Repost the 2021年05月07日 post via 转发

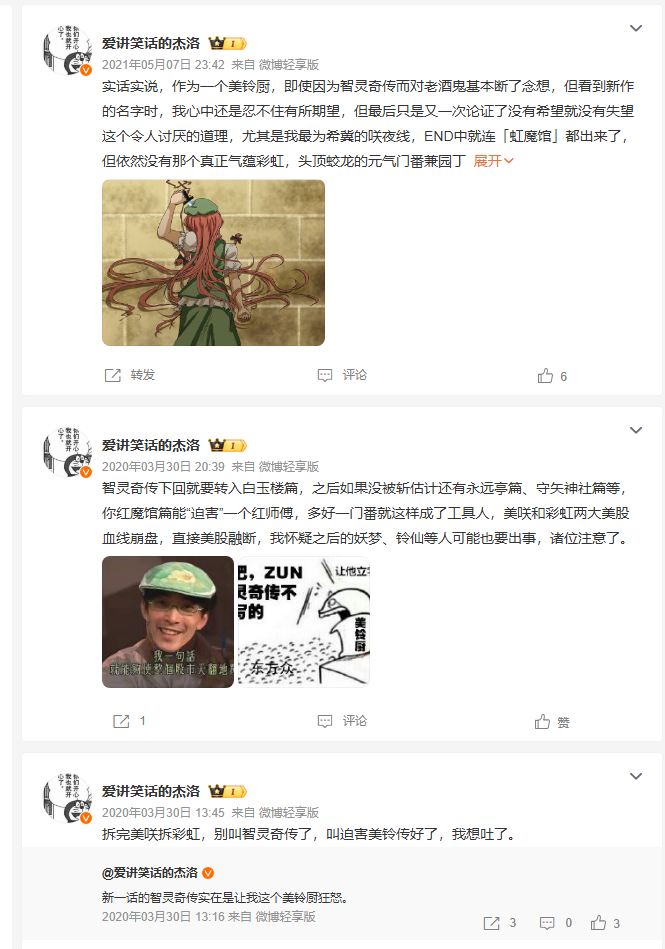point(130,375)
